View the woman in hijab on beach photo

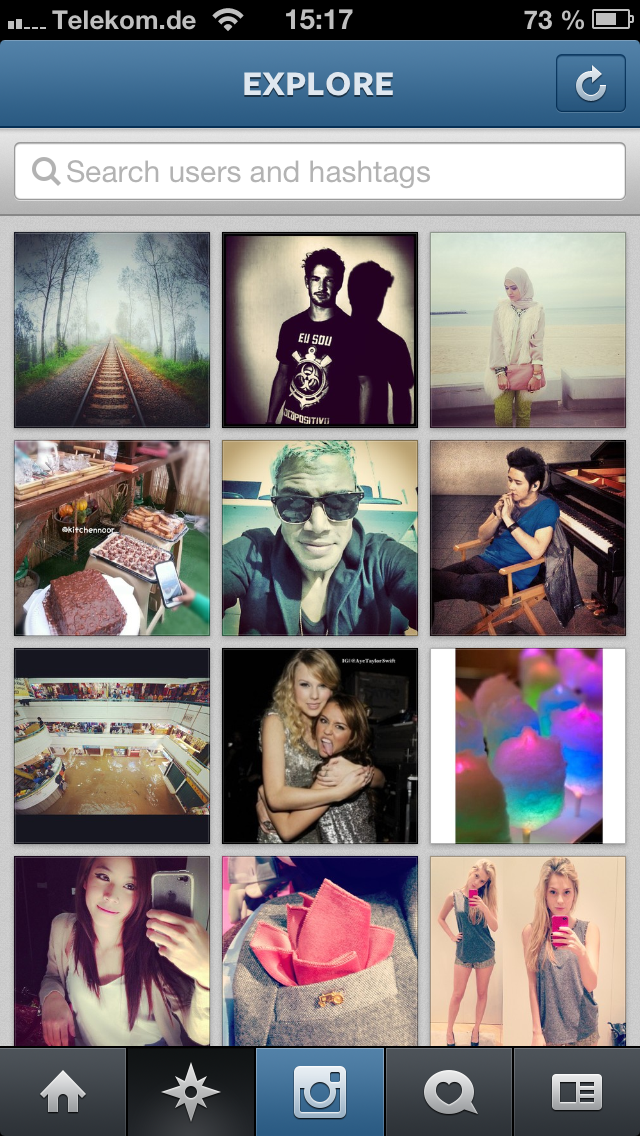(x=528, y=330)
